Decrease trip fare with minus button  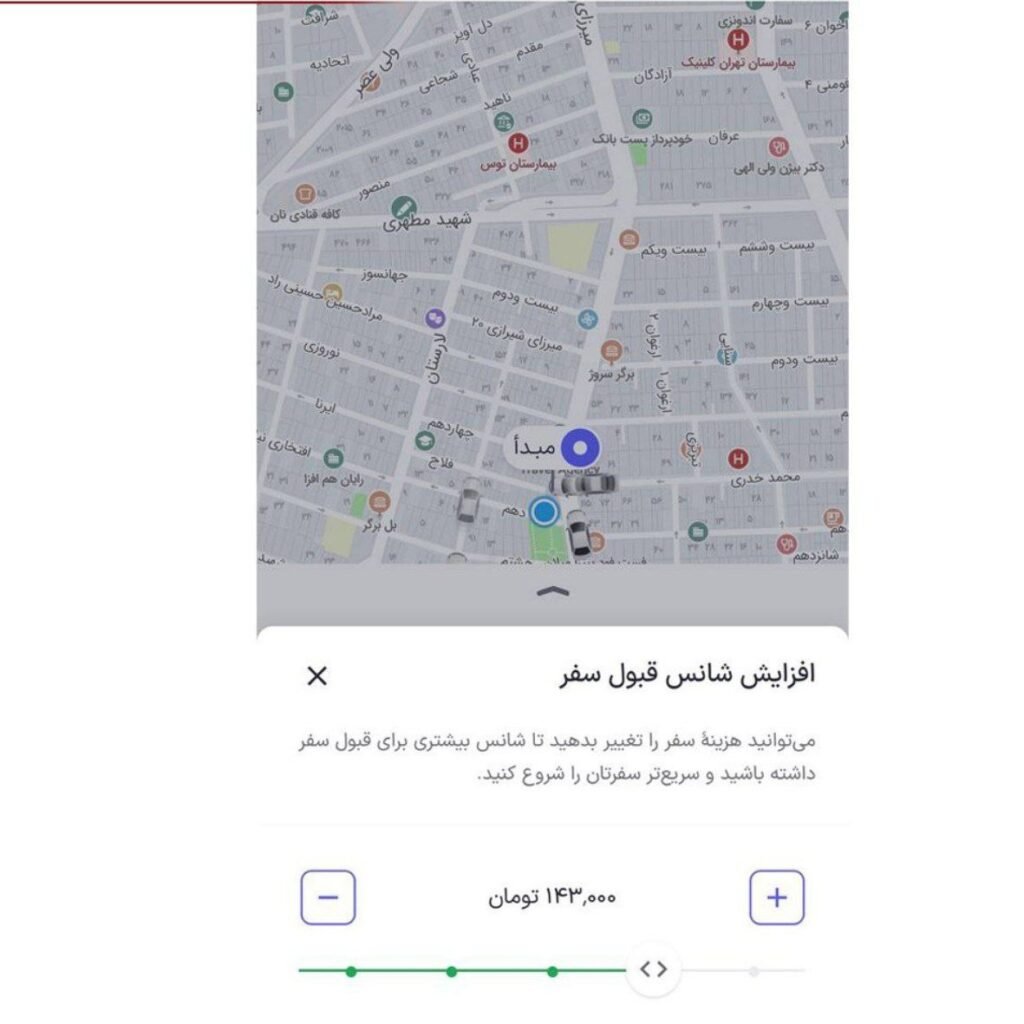[328, 897]
